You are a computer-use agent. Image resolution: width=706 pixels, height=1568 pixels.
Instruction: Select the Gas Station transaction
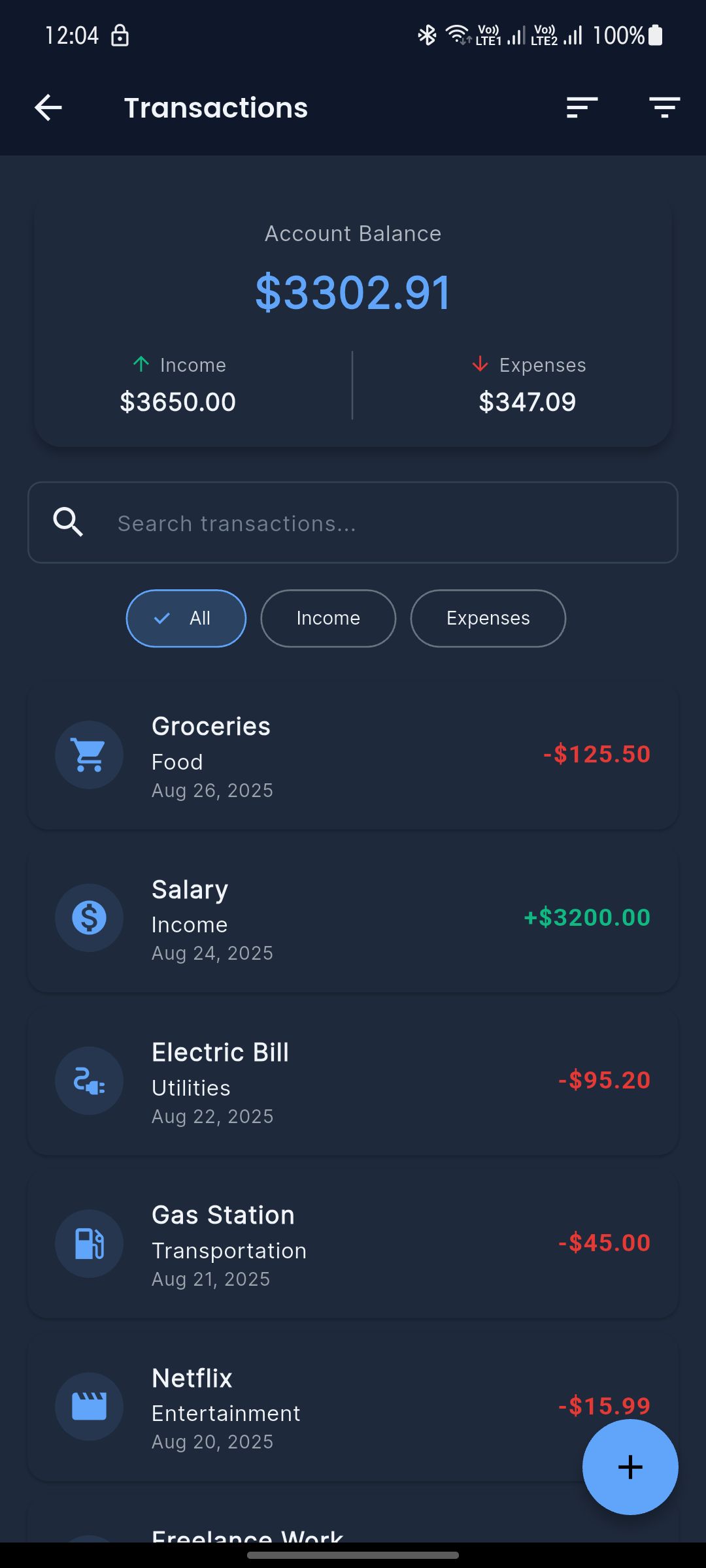pyautogui.click(x=353, y=1245)
